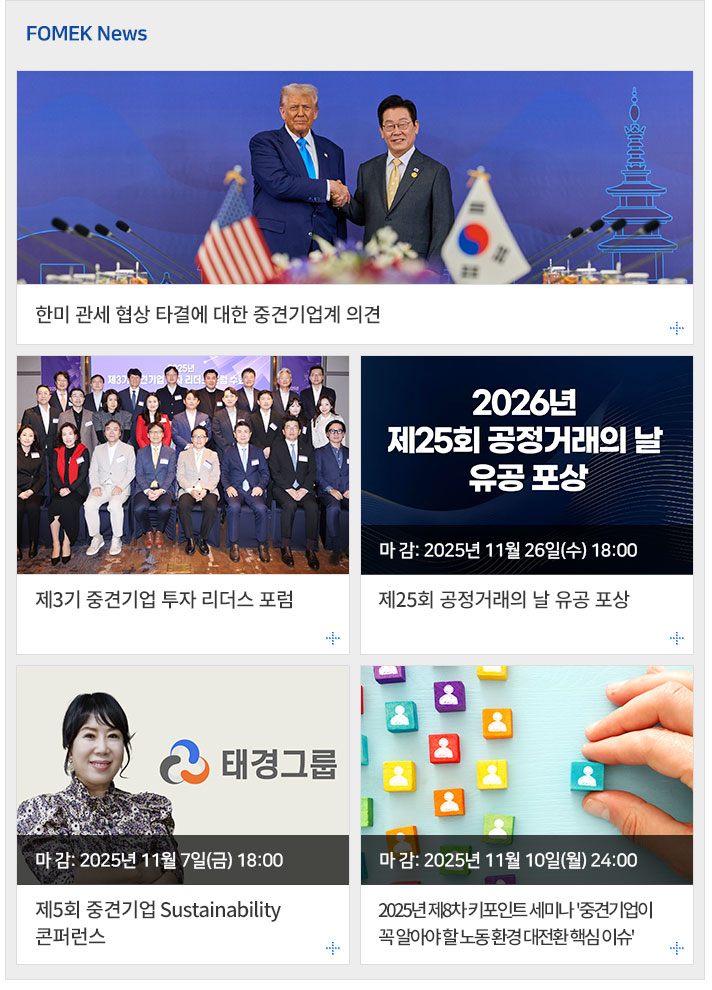Tap the plus icon on 공정거래의 날 card
The height and width of the screenshot is (990, 712).
pos(676,638)
